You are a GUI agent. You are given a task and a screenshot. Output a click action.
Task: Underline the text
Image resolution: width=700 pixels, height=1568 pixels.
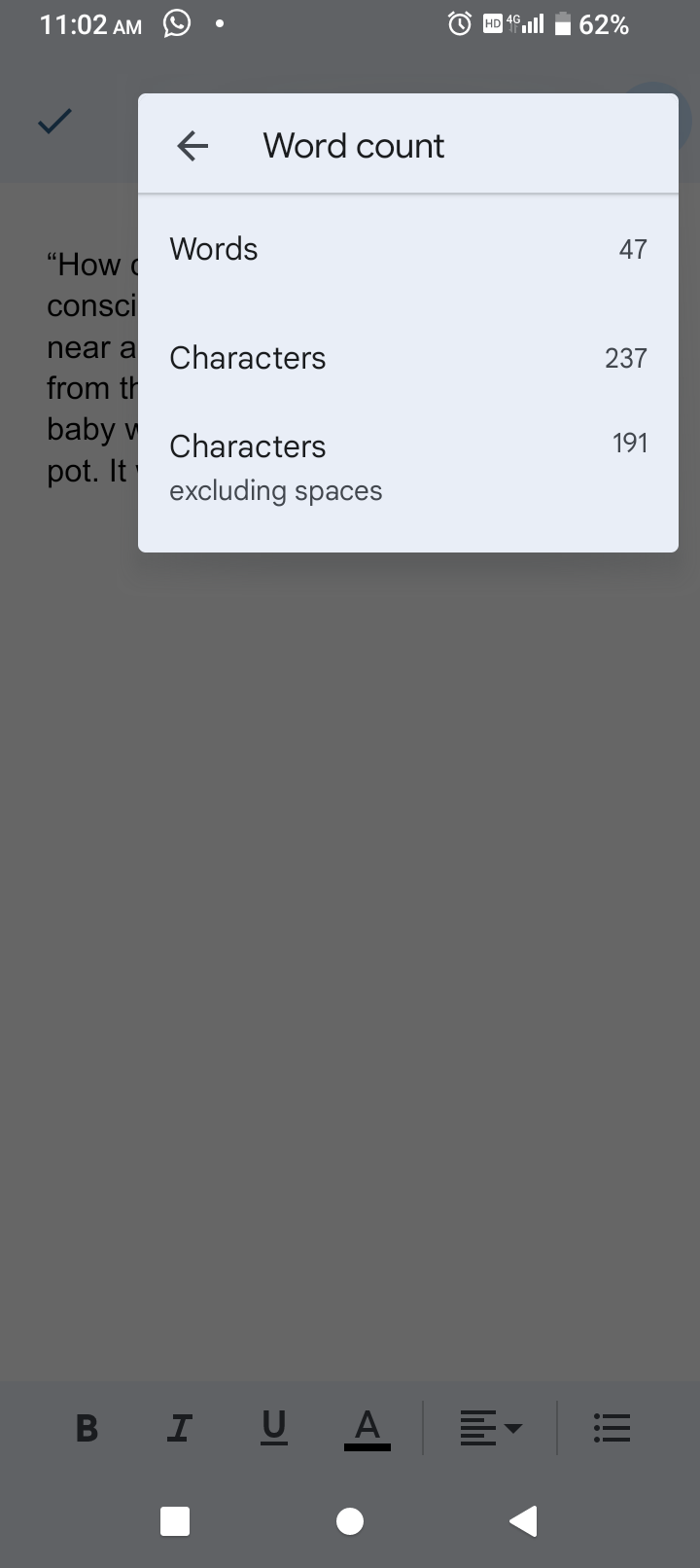[x=274, y=1427]
